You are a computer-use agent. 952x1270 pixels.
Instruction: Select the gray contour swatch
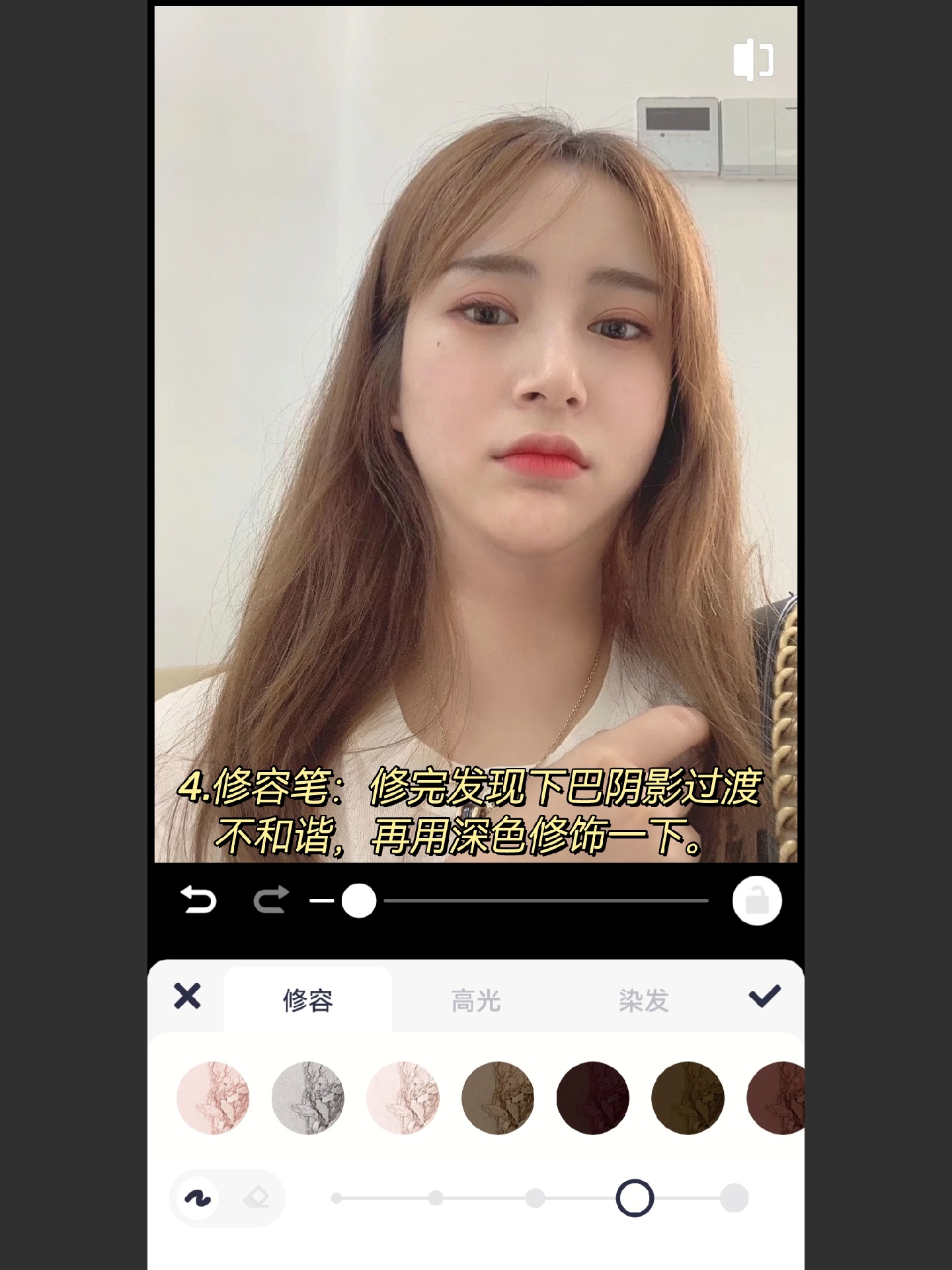[308, 1098]
